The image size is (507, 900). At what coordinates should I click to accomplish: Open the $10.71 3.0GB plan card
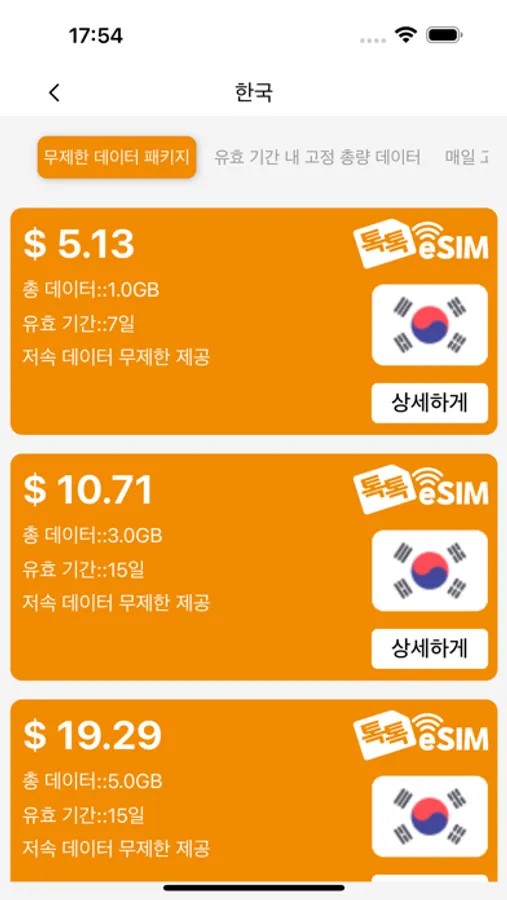point(254,567)
